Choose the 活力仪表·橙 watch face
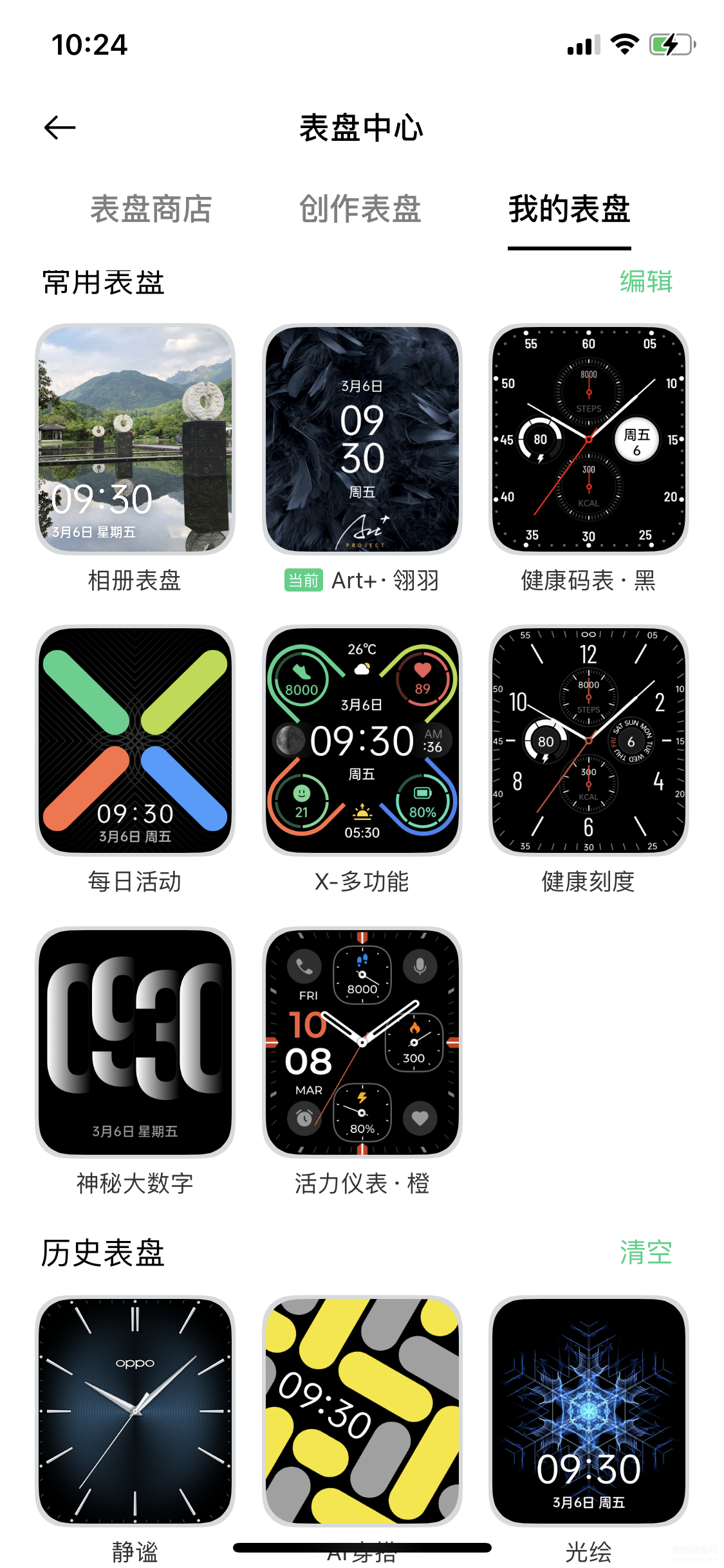 point(362,1041)
